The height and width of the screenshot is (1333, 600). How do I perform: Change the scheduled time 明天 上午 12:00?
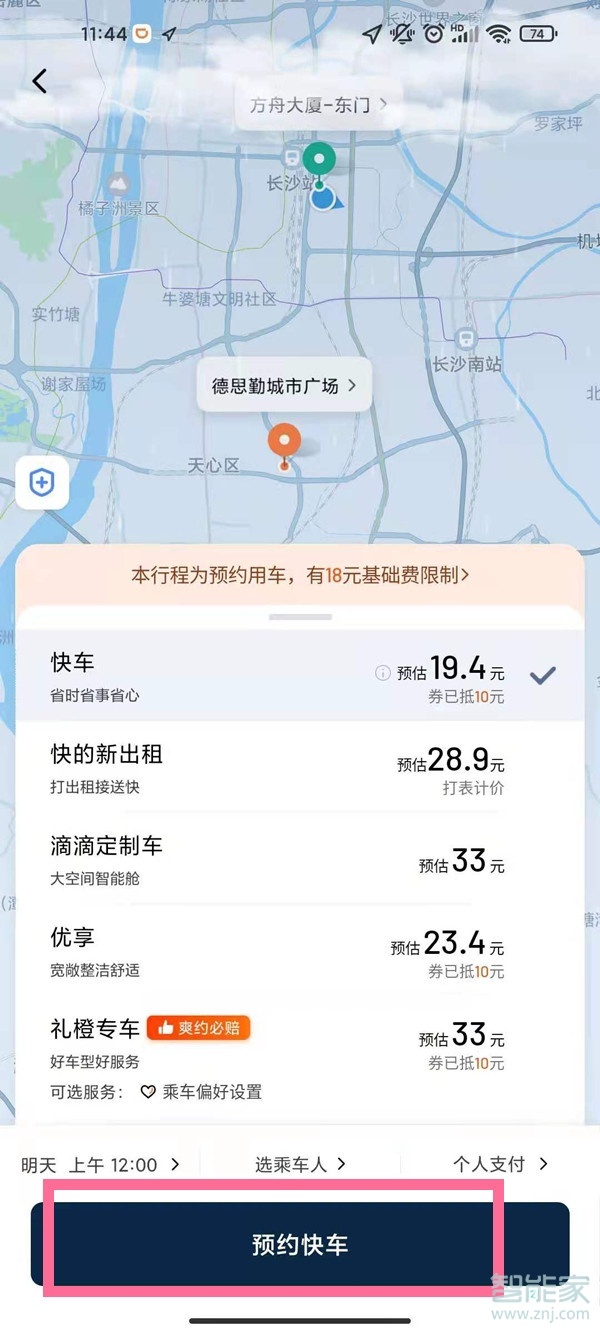[100, 1164]
